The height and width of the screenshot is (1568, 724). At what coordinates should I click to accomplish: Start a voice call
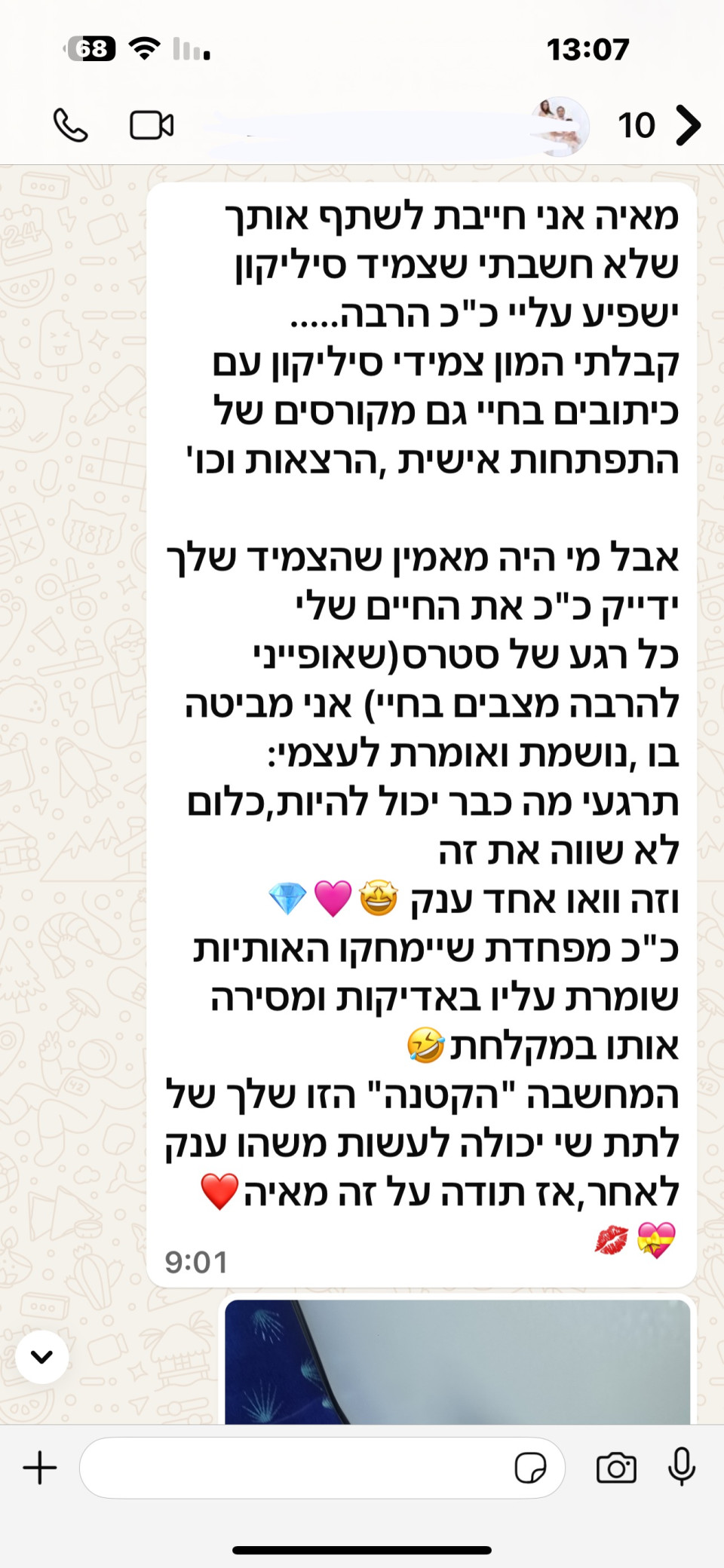[x=70, y=125]
